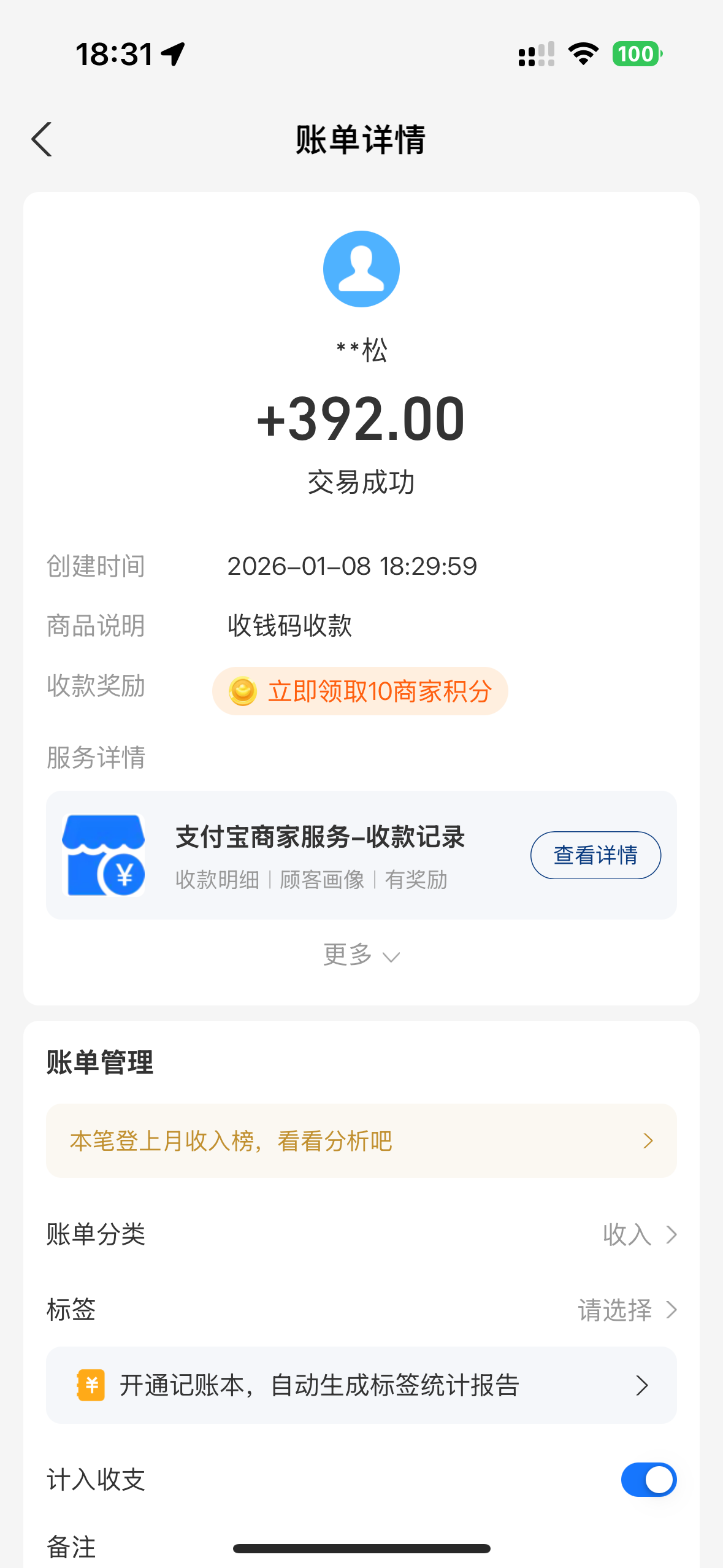
Task: Expand the 本笔登上月收入榜 analysis row
Action: (361, 1140)
